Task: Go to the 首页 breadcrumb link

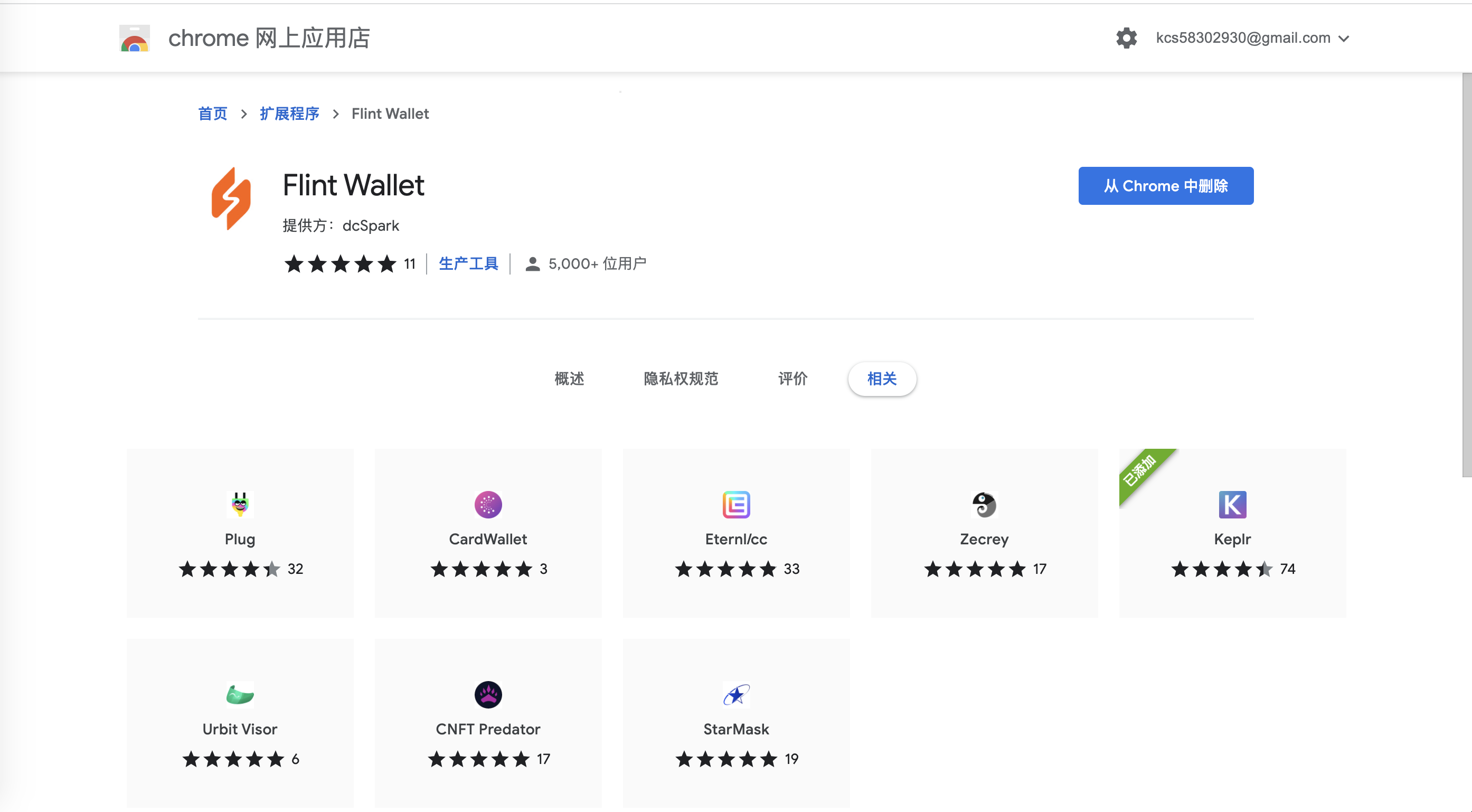Action: (x=213, y=114)
